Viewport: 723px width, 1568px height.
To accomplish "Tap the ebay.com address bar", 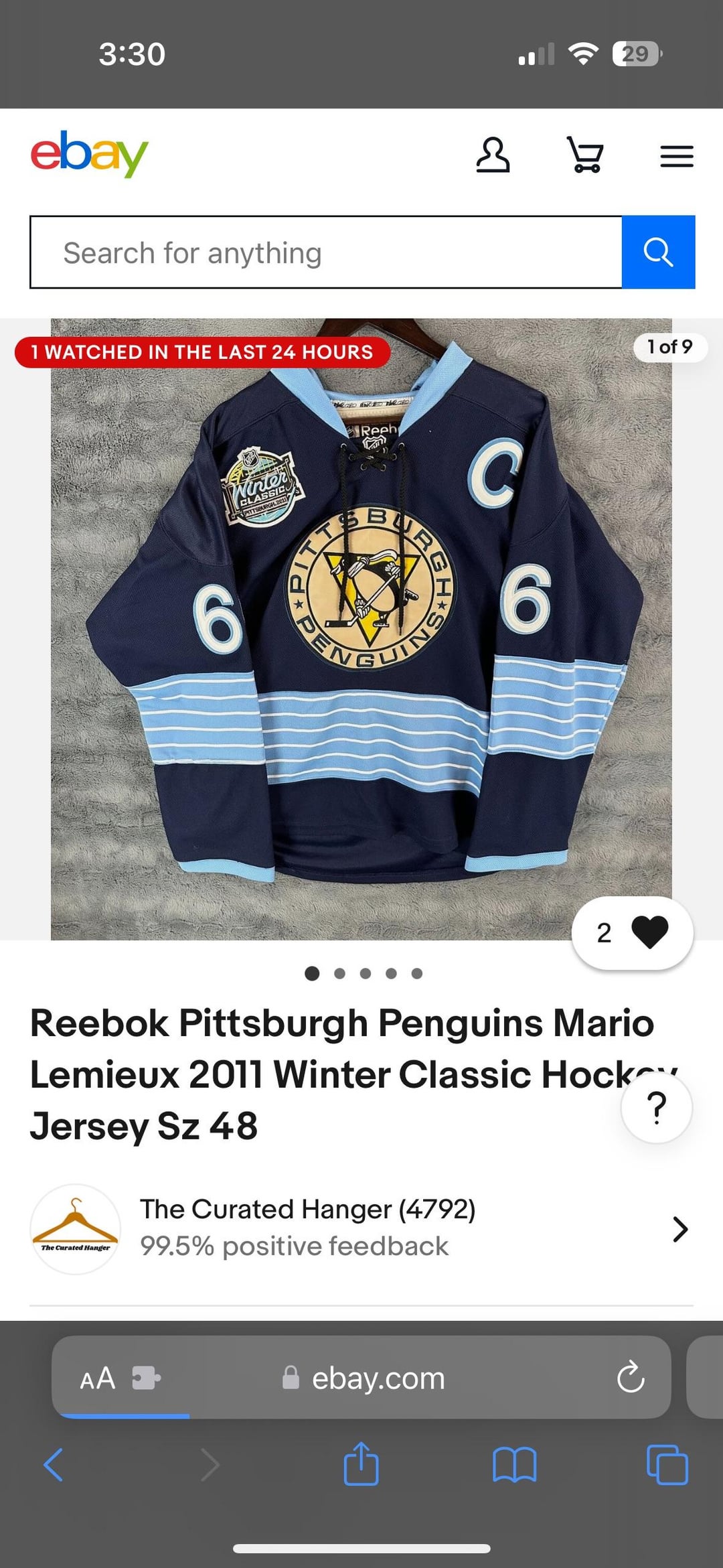I will coord(378,1378).
